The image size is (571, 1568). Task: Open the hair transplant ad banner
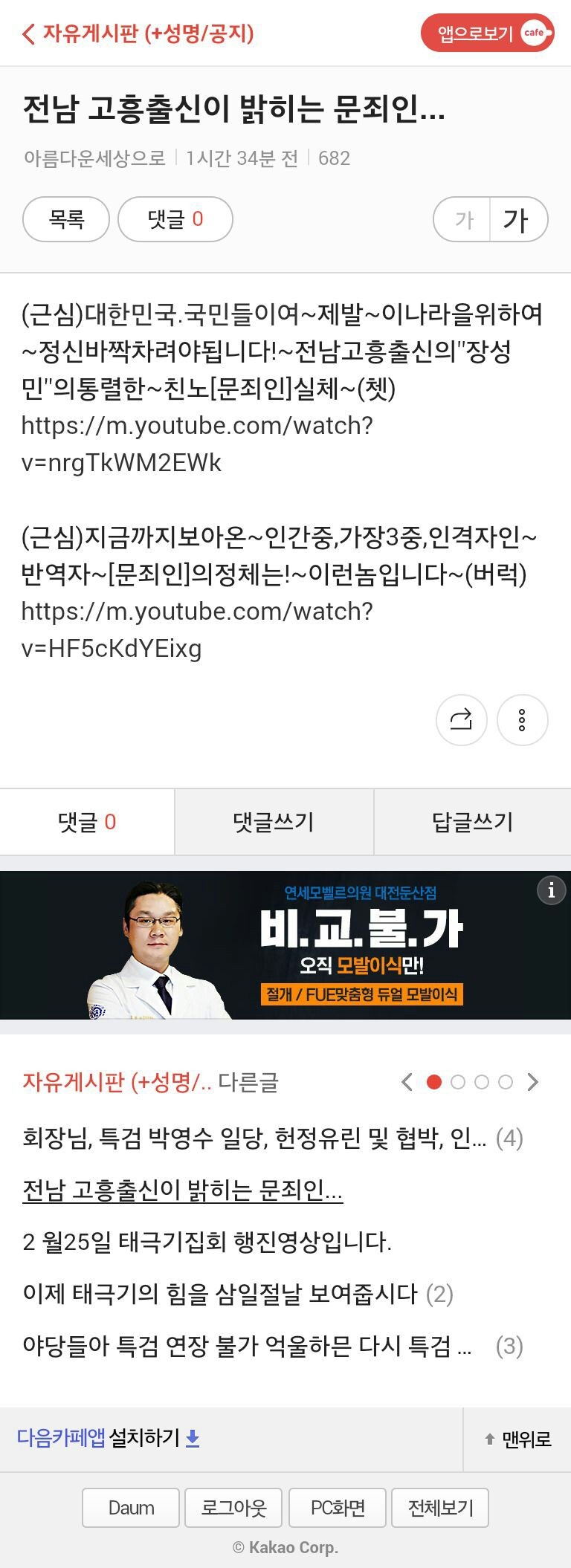point(285,945)
